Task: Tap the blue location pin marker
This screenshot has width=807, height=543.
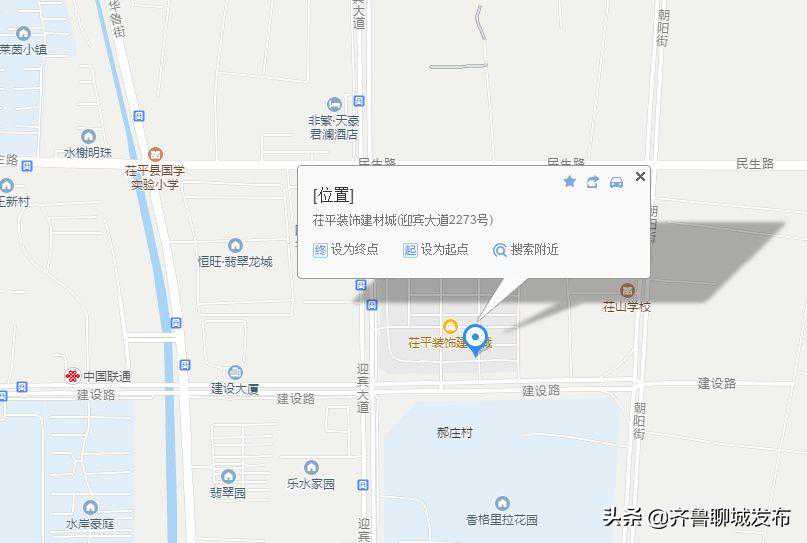Action: click(x=476, y=338)
